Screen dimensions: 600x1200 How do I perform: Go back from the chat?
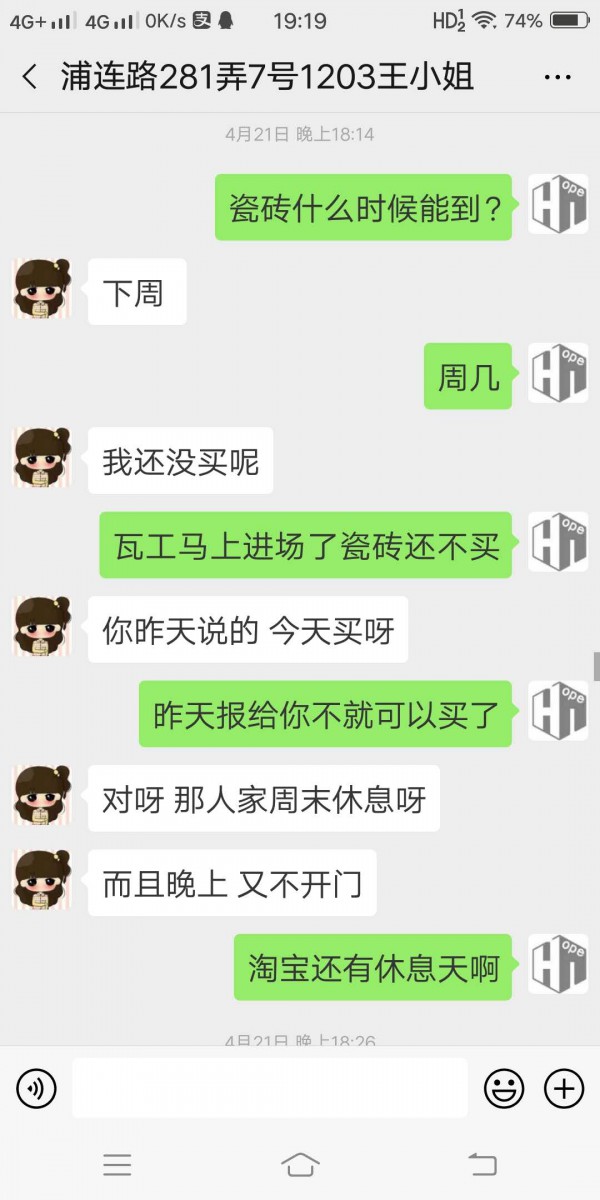click(30, 77)
